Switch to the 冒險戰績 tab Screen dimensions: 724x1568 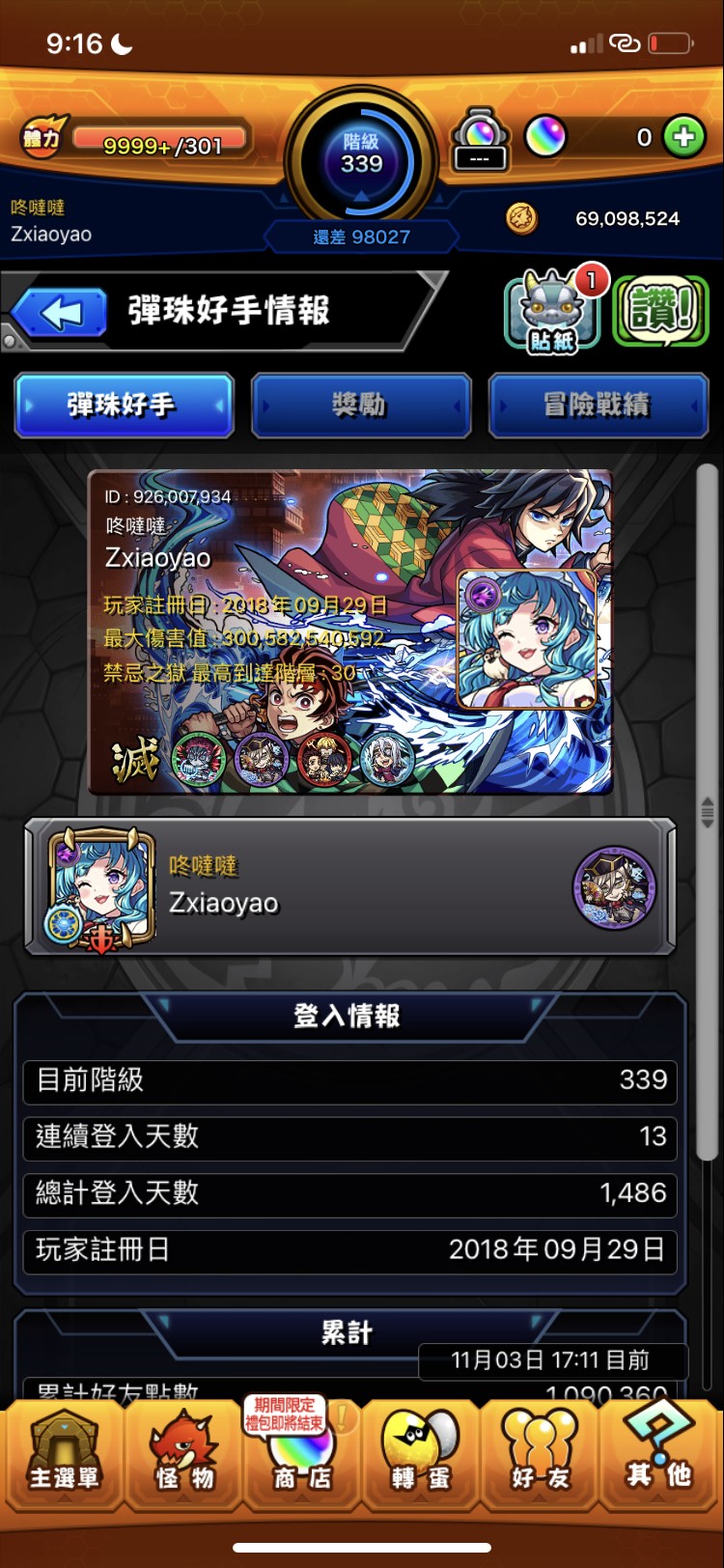(x=598, y=406)
